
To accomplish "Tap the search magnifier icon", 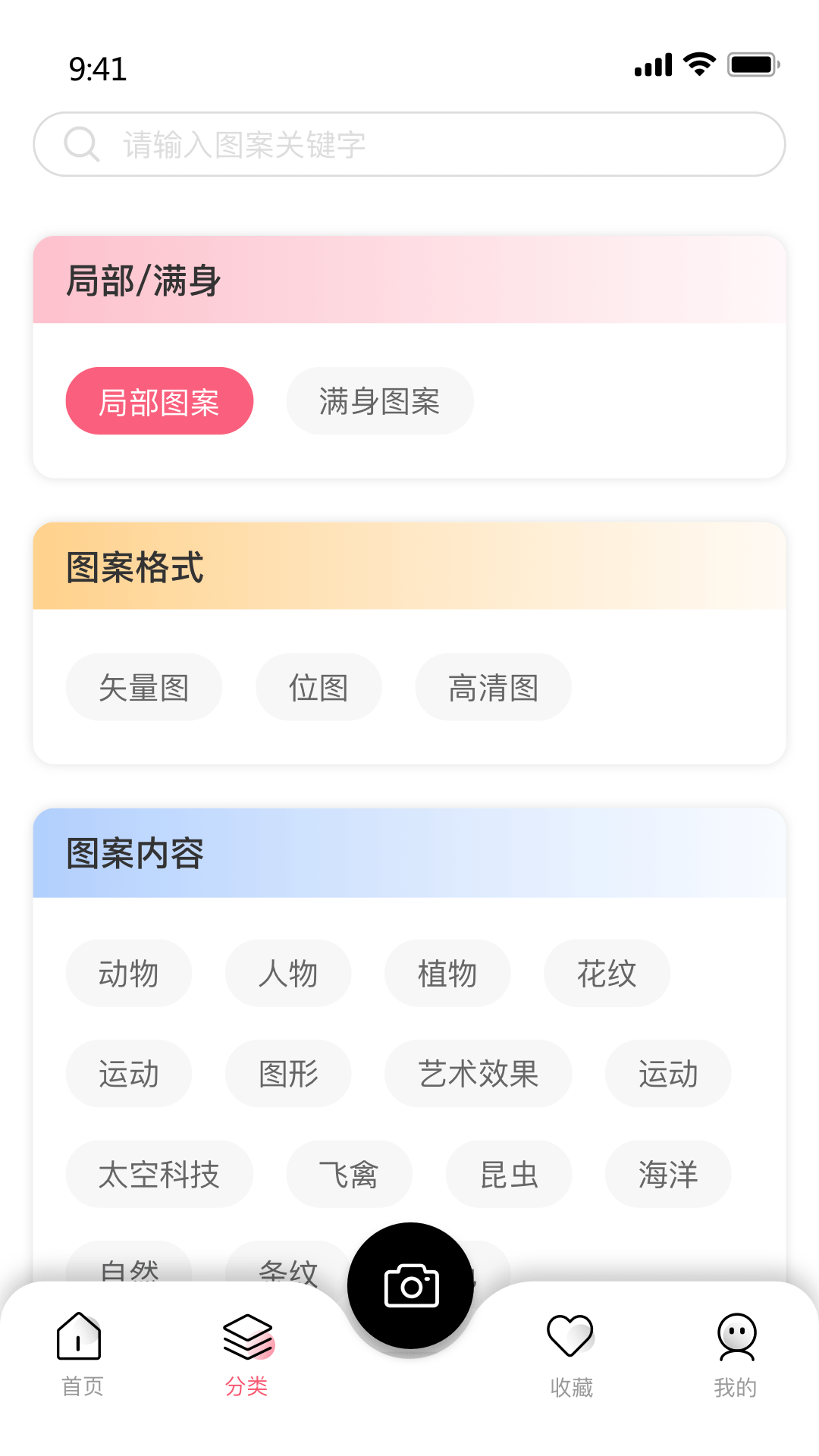I will [82, 144].
